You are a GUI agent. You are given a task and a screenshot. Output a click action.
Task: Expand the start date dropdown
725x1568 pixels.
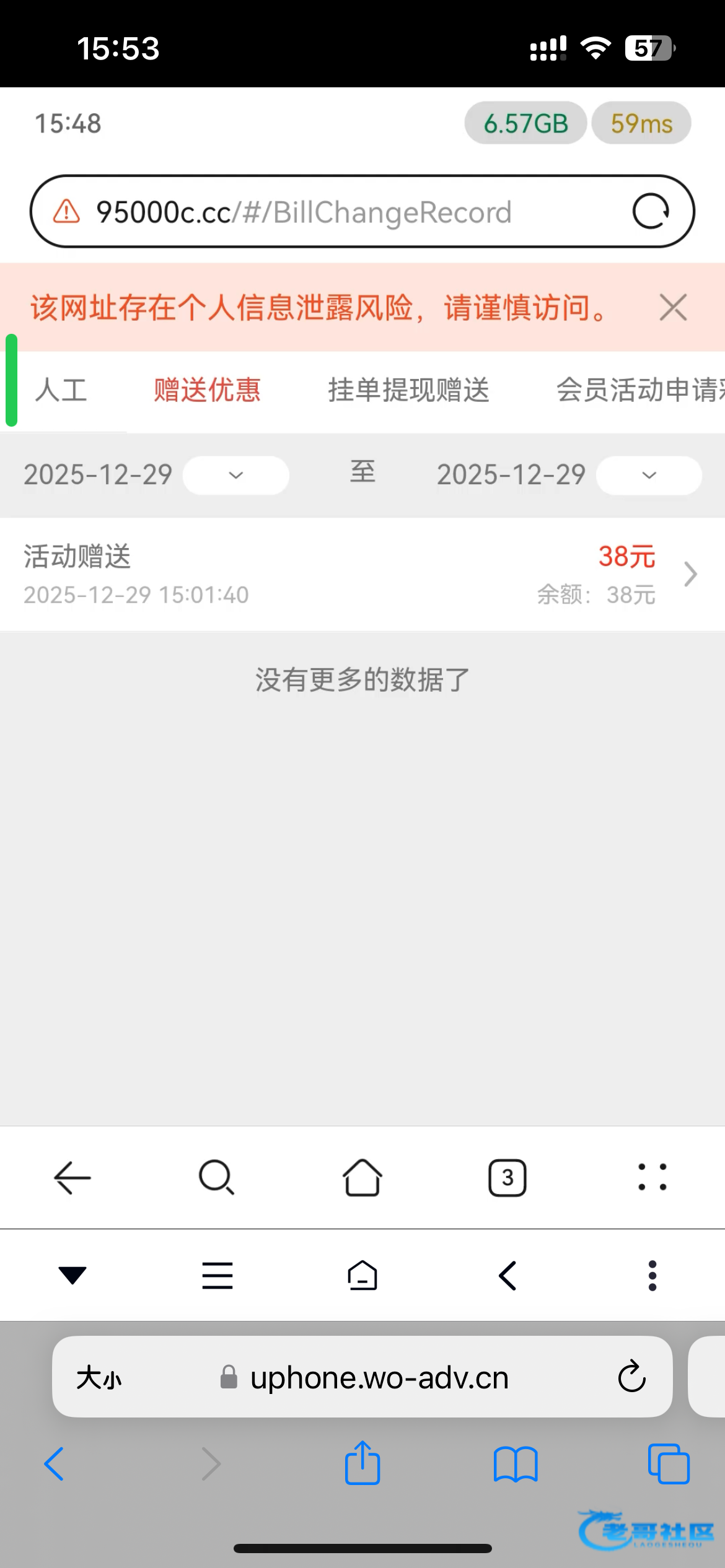click(235, 476)
